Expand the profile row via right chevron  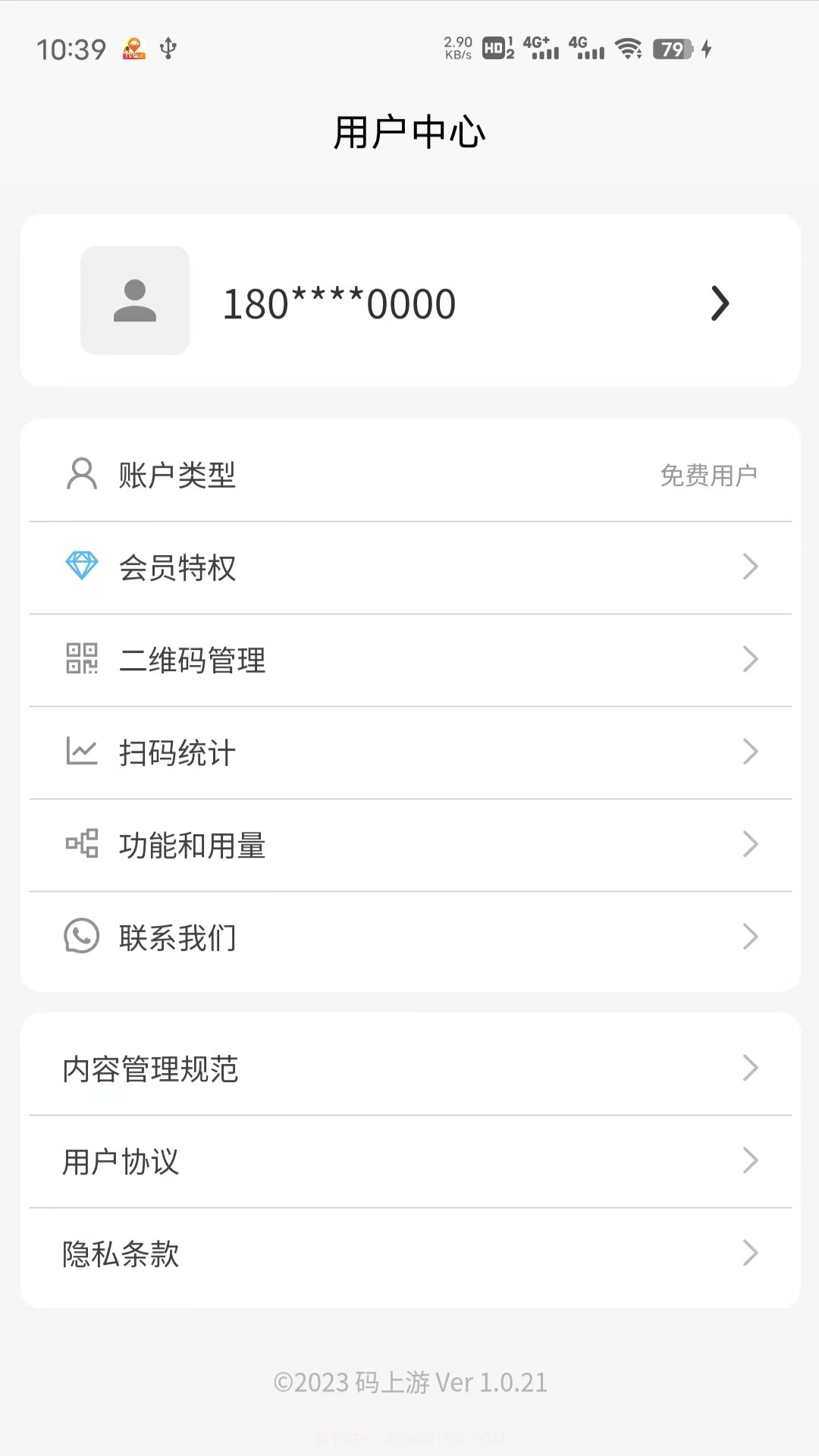coord(719,303)
